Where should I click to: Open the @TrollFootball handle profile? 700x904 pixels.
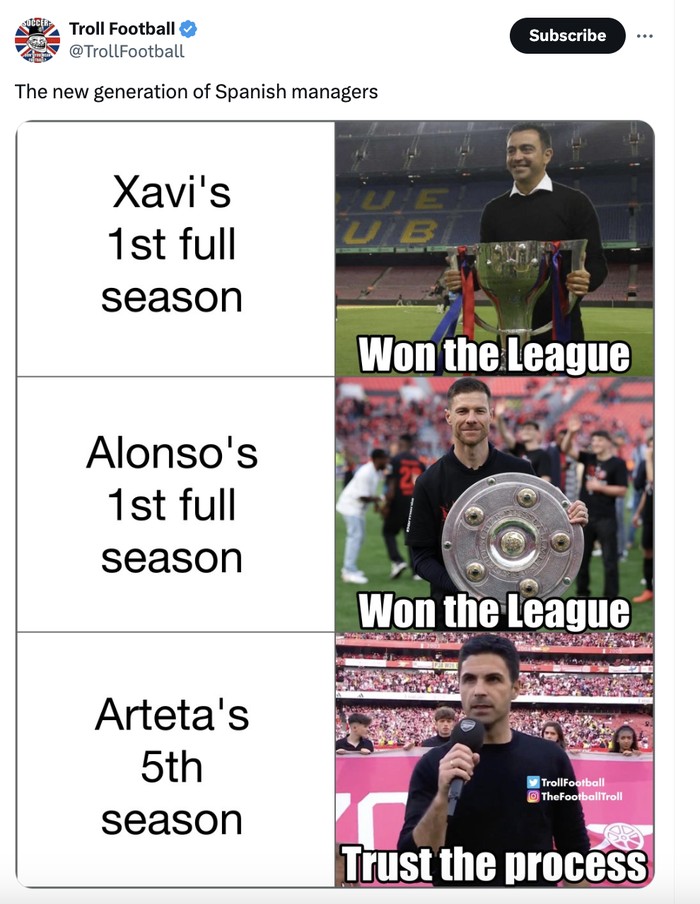click(x=126, y=51)
